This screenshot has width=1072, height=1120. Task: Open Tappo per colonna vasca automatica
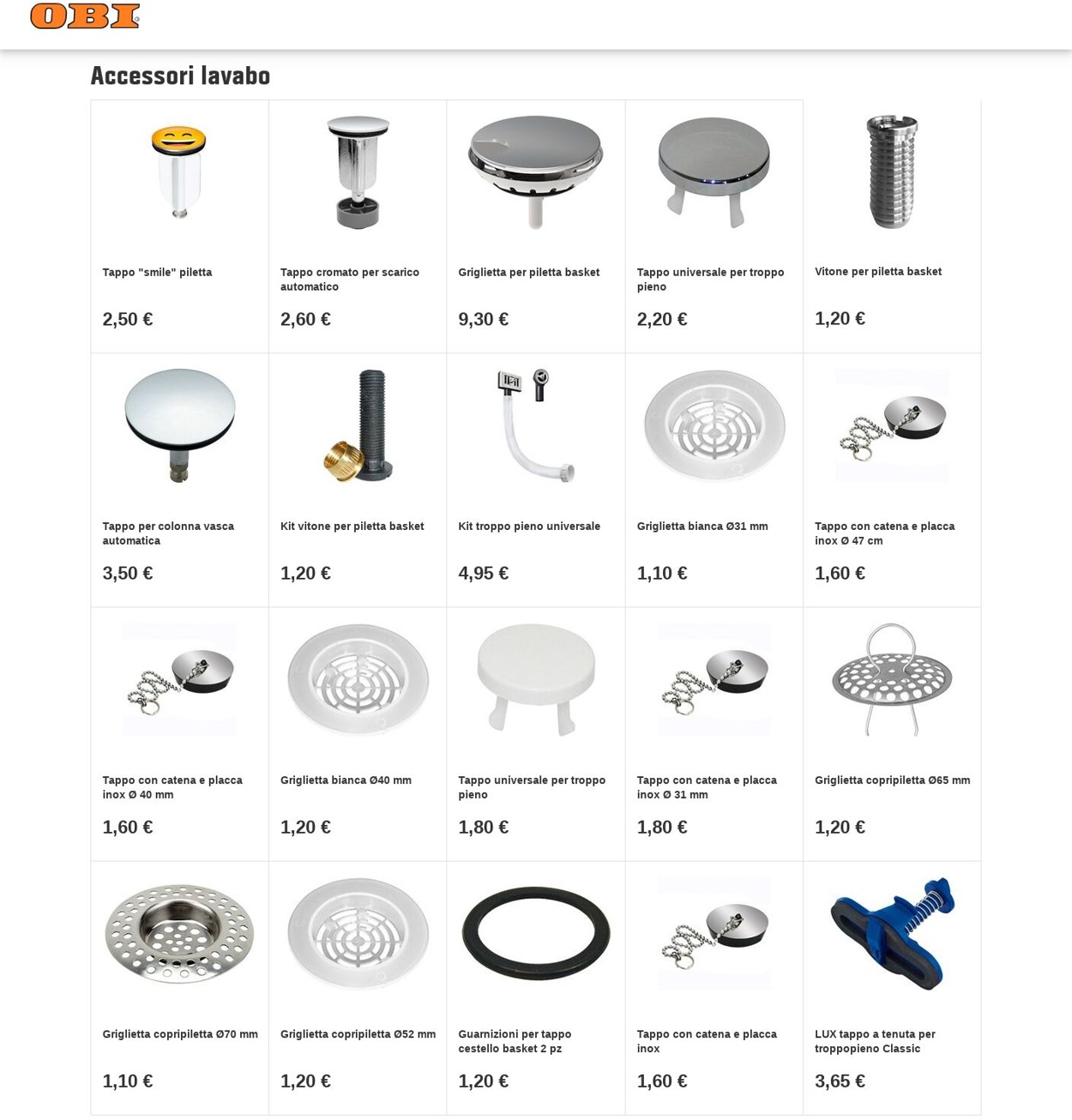[x=179, y=426]
